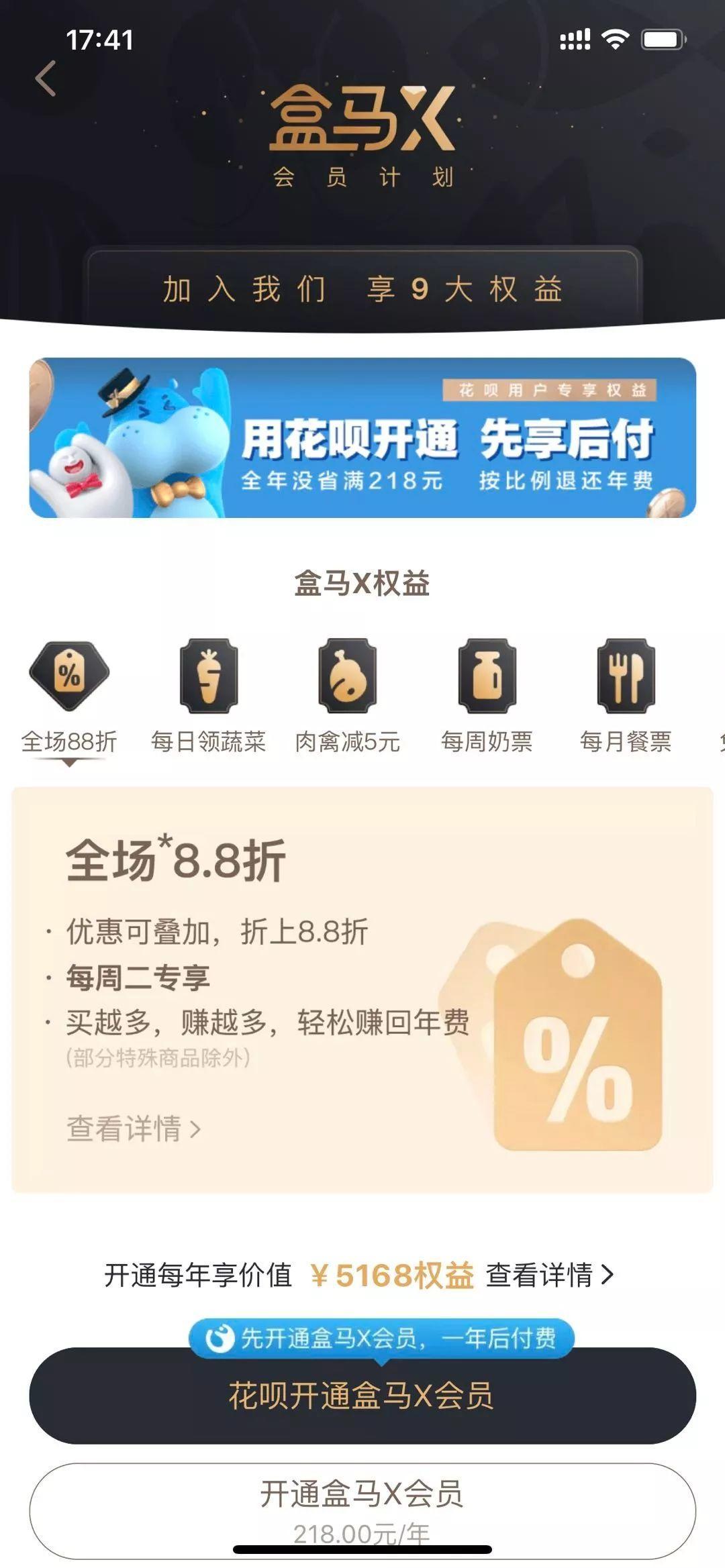Viewport: 725px width, 1568px height.
Task: Choose 开通盒马X会员 218.00元/年
Action: pos(362,1510)
